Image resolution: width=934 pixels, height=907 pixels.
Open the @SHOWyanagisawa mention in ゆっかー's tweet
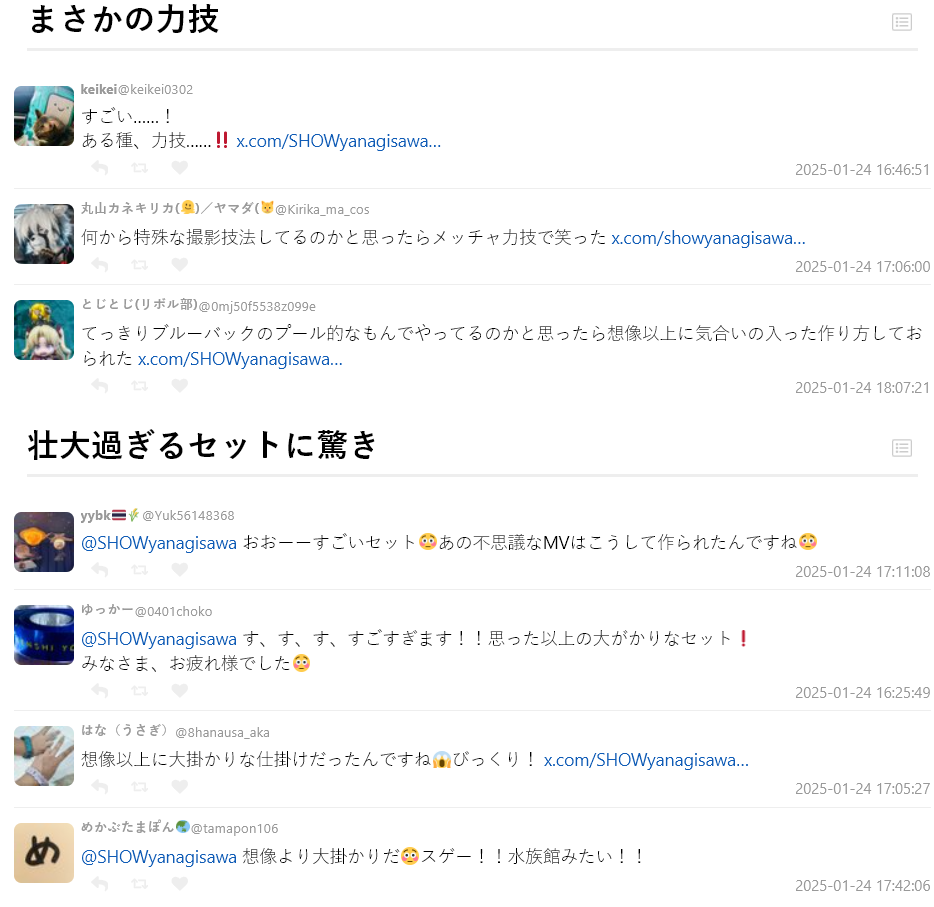[159, 639]
